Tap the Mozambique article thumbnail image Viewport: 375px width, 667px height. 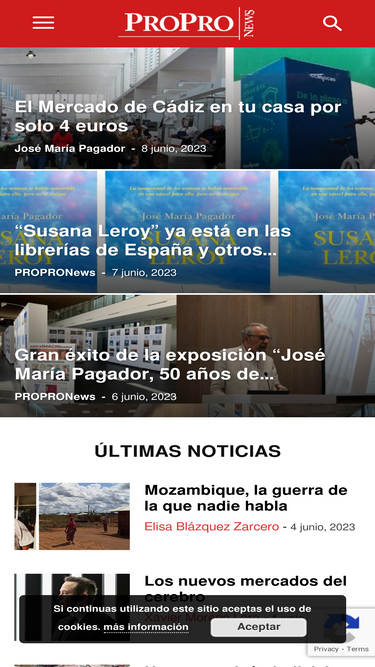(72, 516)
